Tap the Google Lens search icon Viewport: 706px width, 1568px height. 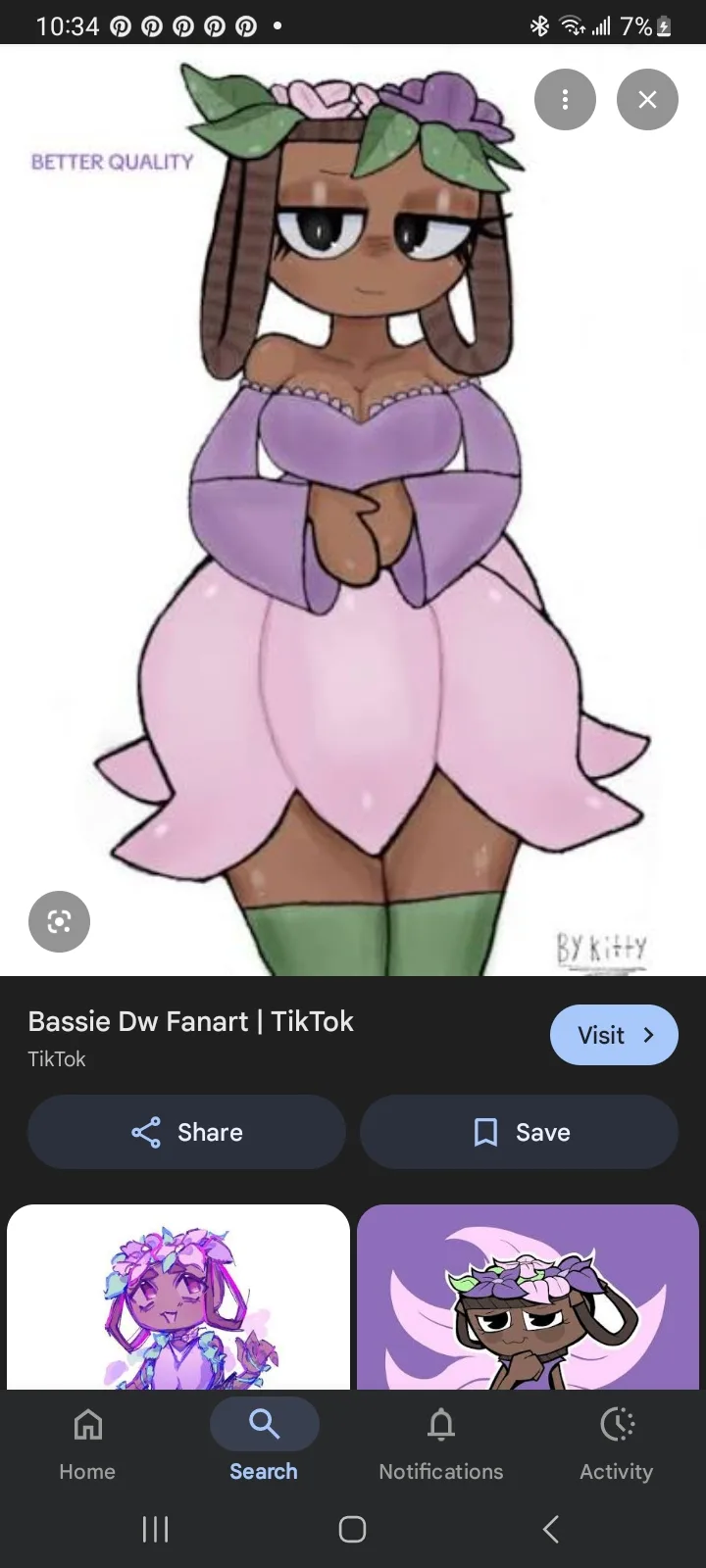click(60, 921)
